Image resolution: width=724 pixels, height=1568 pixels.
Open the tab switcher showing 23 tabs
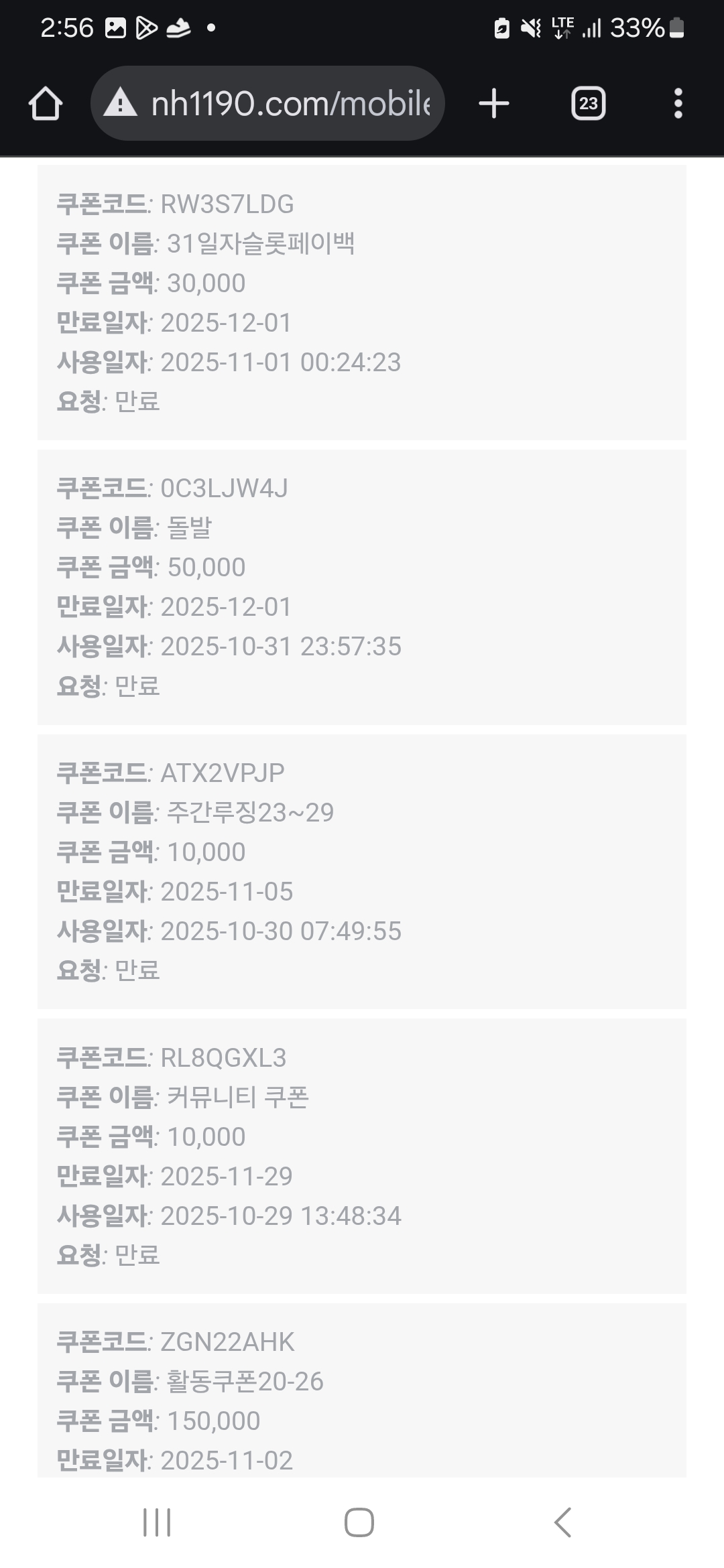587,103
